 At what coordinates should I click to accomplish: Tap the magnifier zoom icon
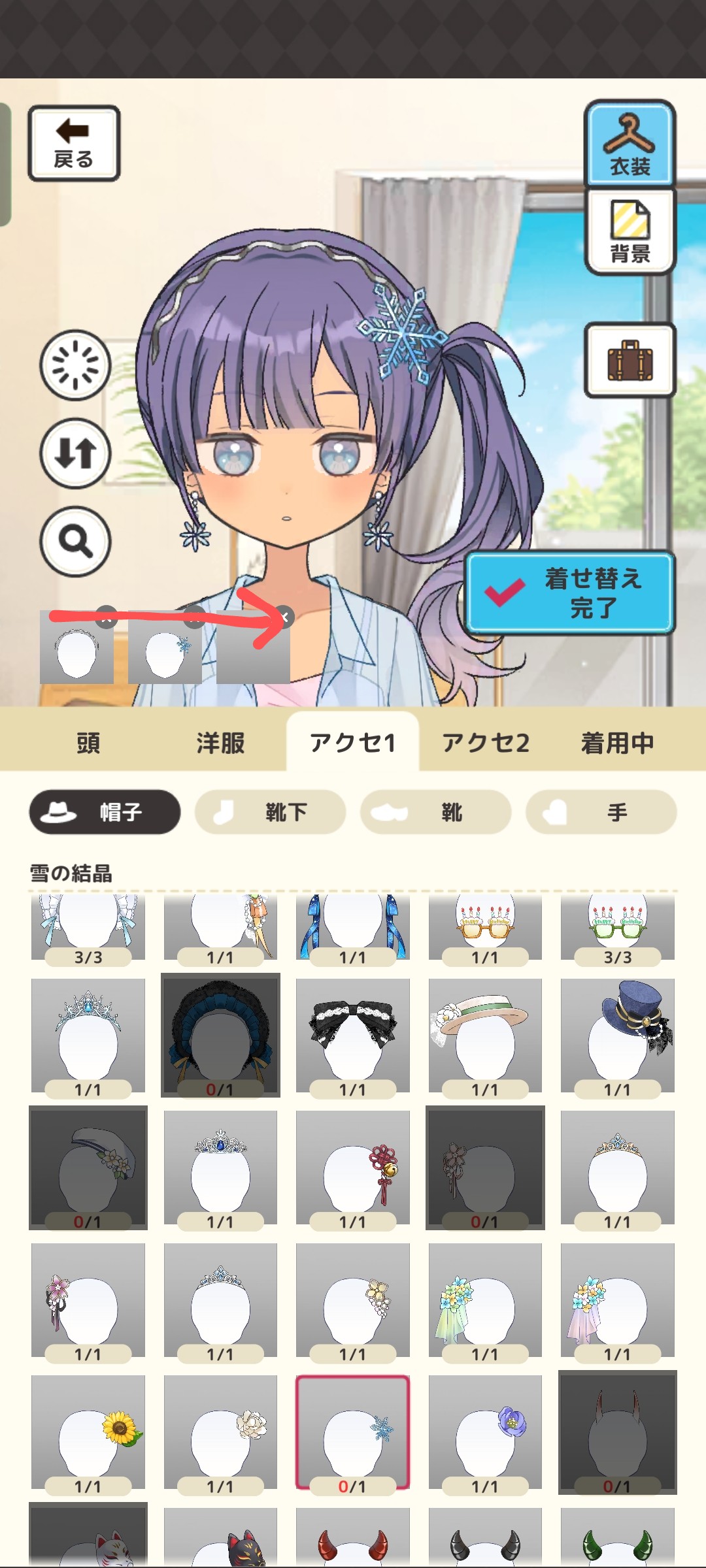click(x=75, y=541)
